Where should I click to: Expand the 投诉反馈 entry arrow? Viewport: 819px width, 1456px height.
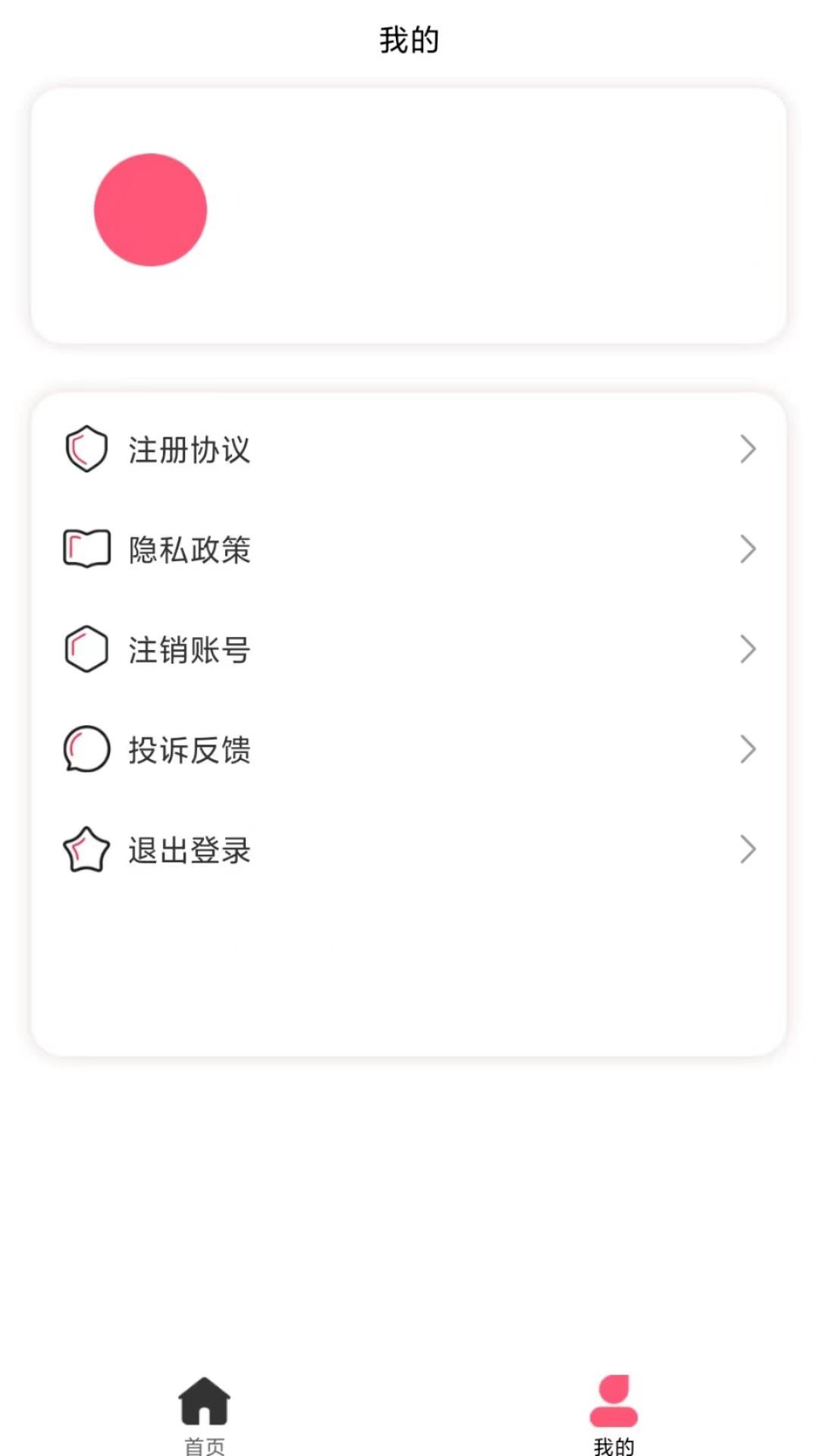748,750
